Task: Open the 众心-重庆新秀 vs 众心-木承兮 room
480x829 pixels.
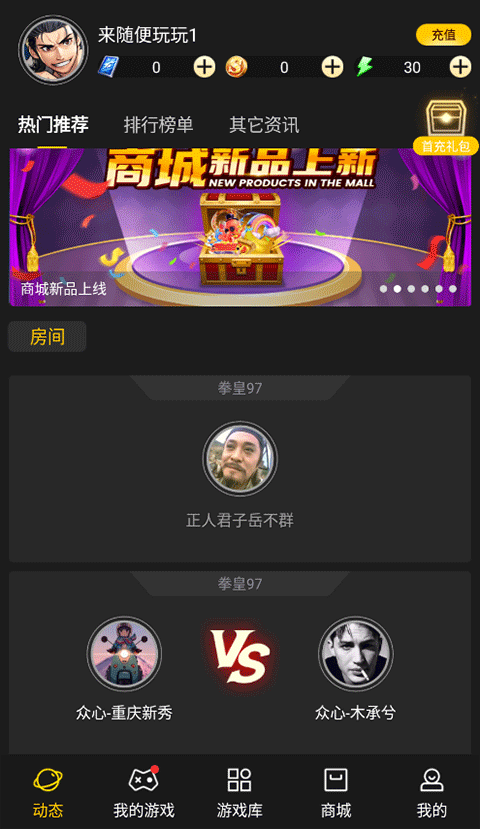Action: point(240,663)
